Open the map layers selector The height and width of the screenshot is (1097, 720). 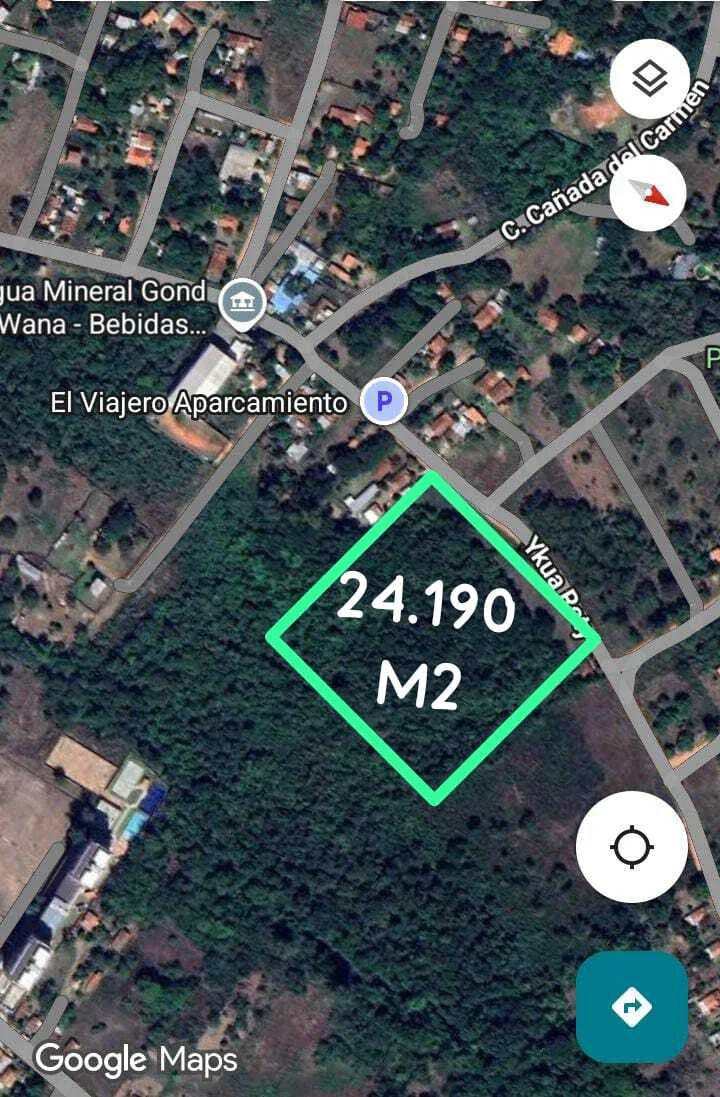click(x=649, y=78)
